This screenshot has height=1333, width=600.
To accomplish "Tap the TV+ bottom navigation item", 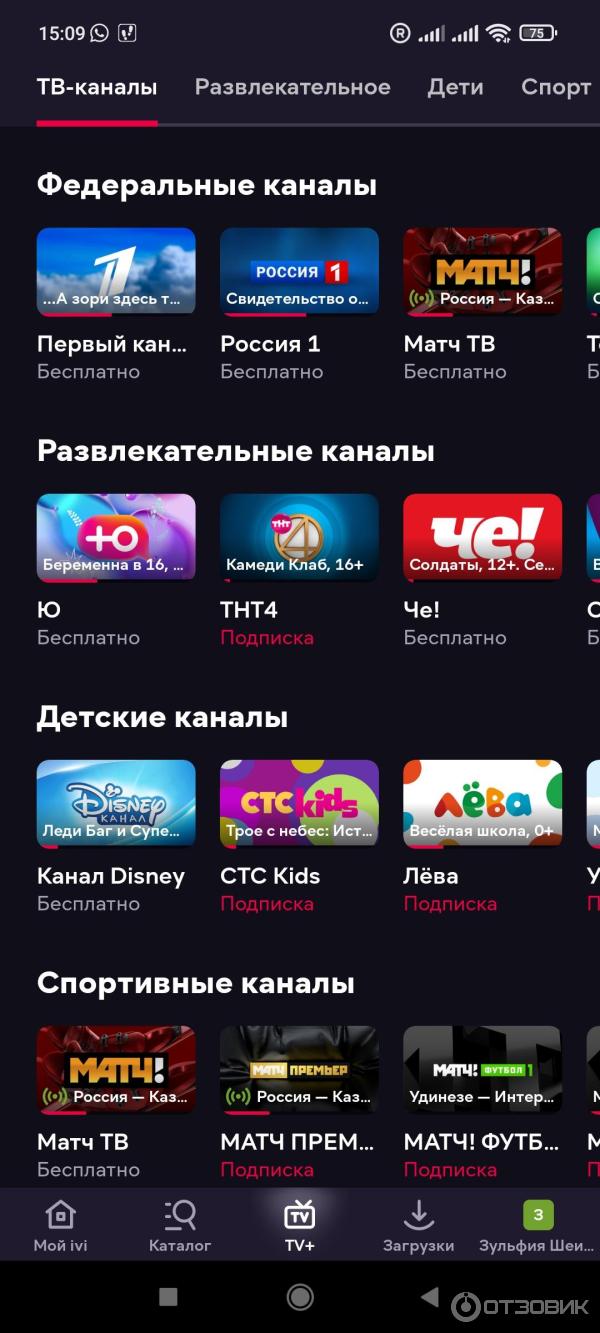I will click(x=299, y=1225).
